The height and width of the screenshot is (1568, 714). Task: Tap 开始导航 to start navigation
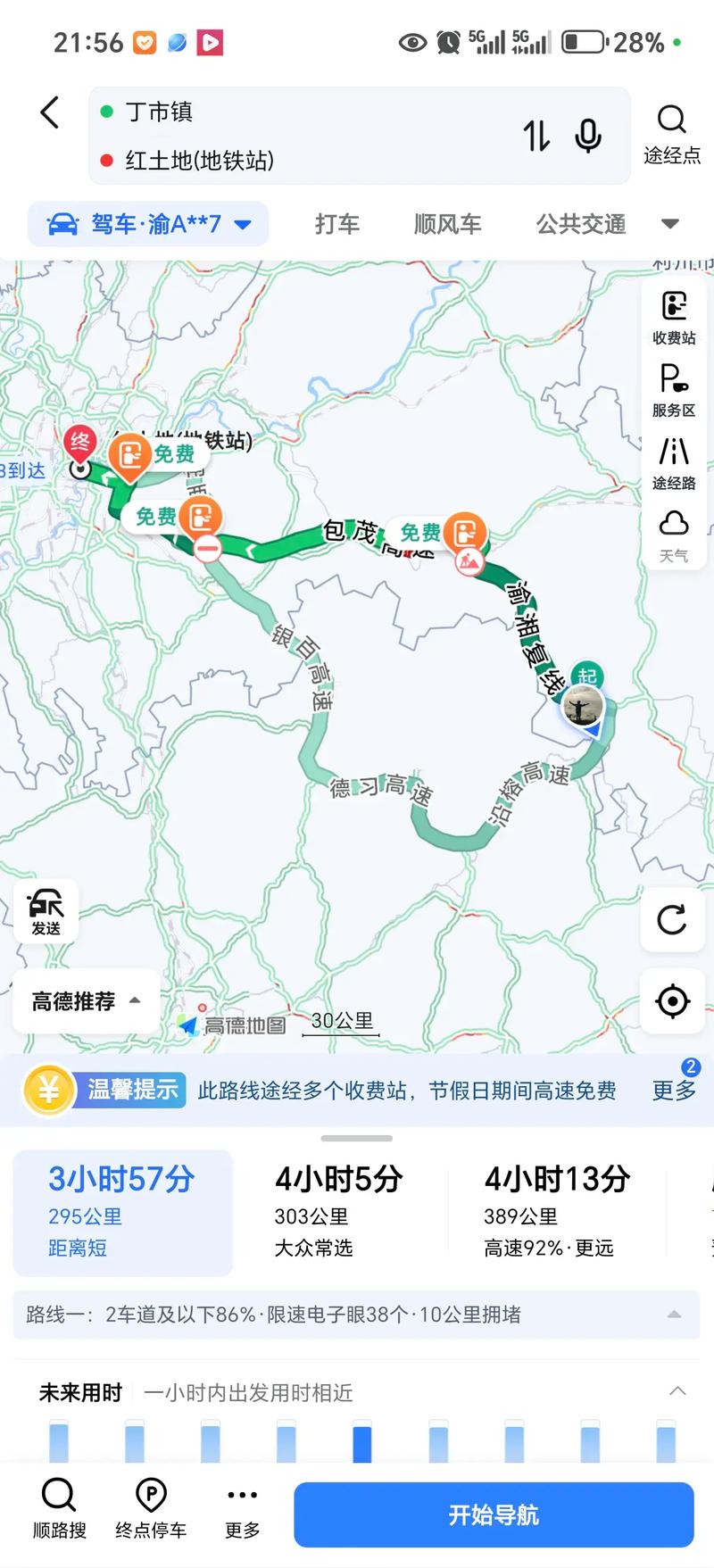493,1513
